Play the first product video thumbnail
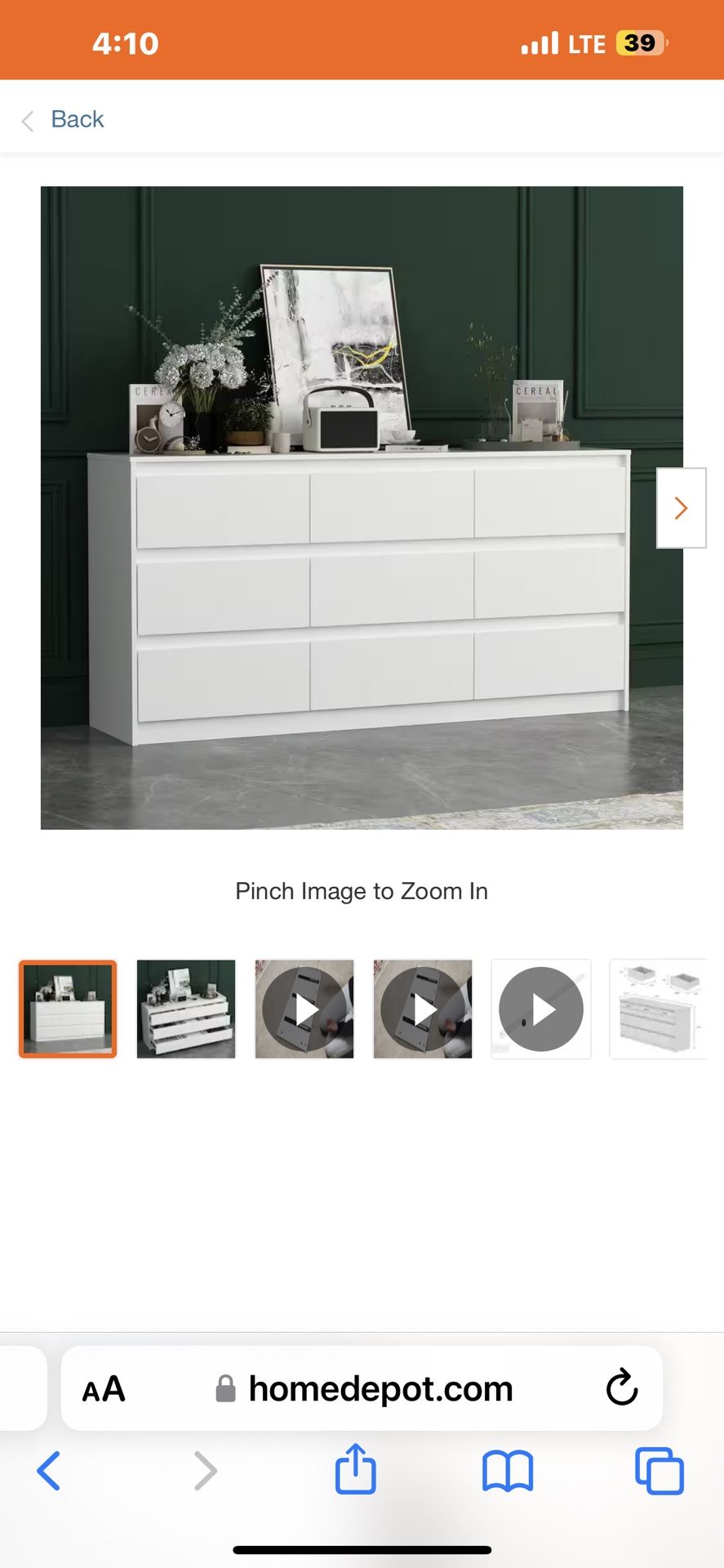 304,1009
